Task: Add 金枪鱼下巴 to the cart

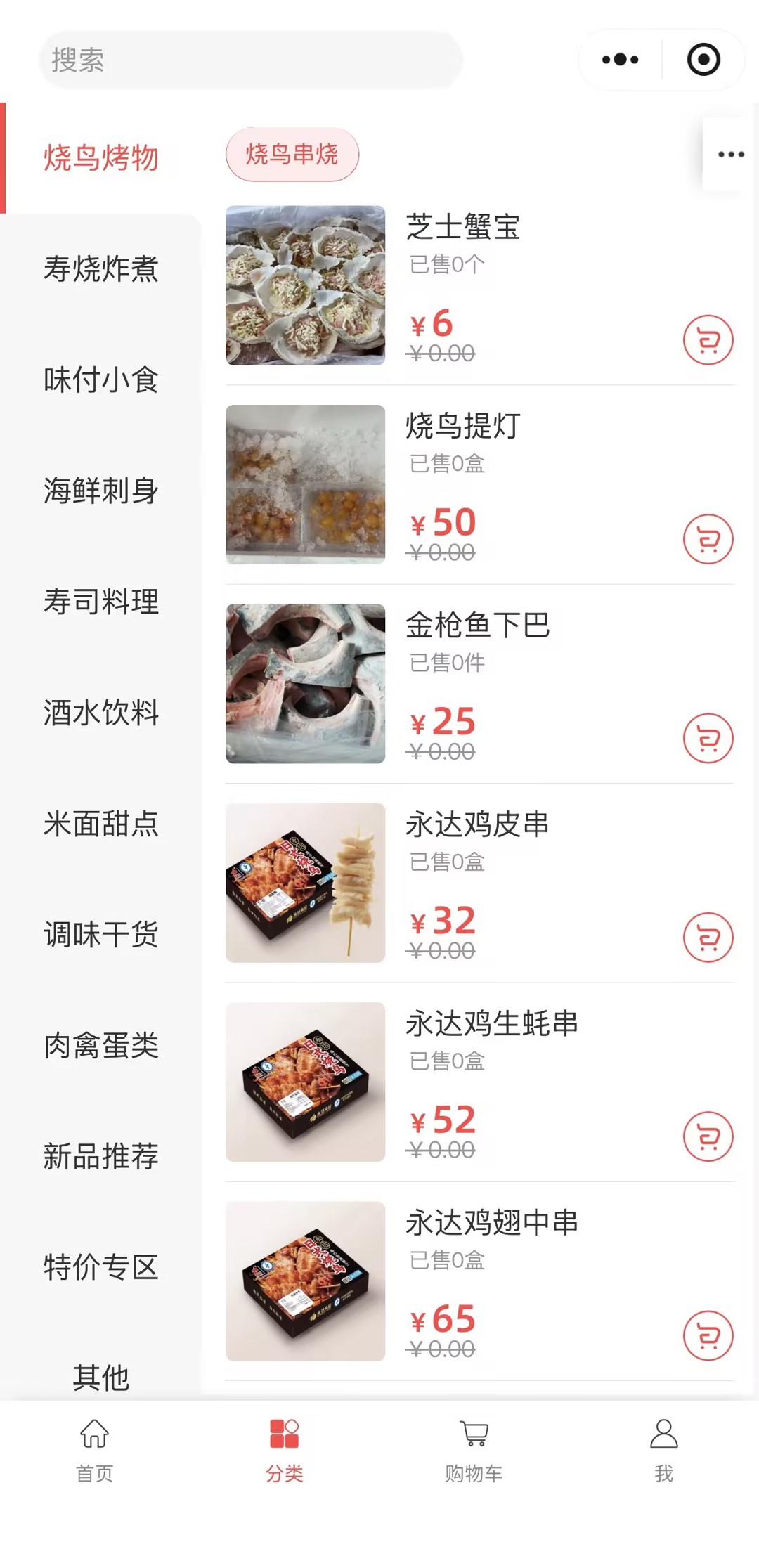Action: (708, 739)
